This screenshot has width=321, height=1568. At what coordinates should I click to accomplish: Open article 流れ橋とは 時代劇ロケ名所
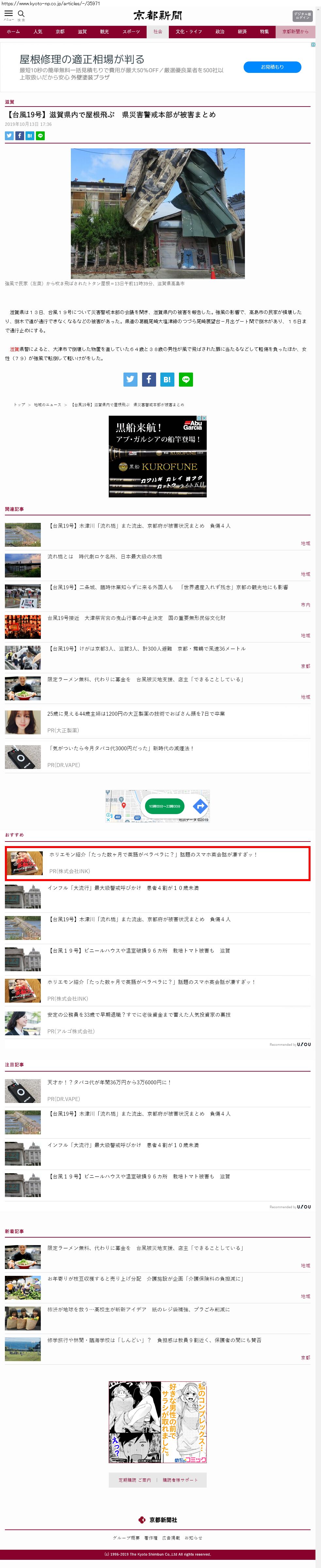[104, 556]
